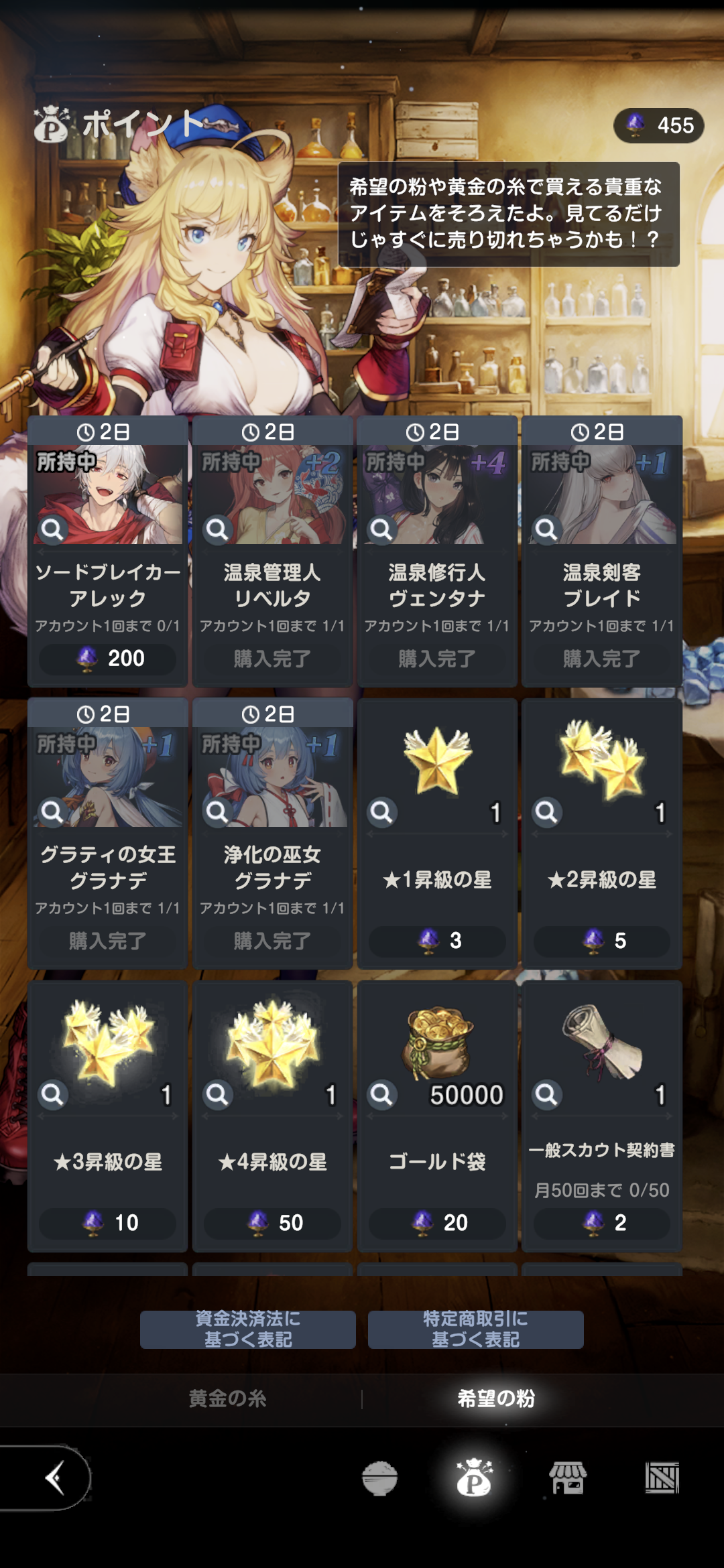The height and width of the screenshot is (1568, 724).
Task: Buy ★2昇級の星 for 5 points
Action: click(x=601, y=941)
